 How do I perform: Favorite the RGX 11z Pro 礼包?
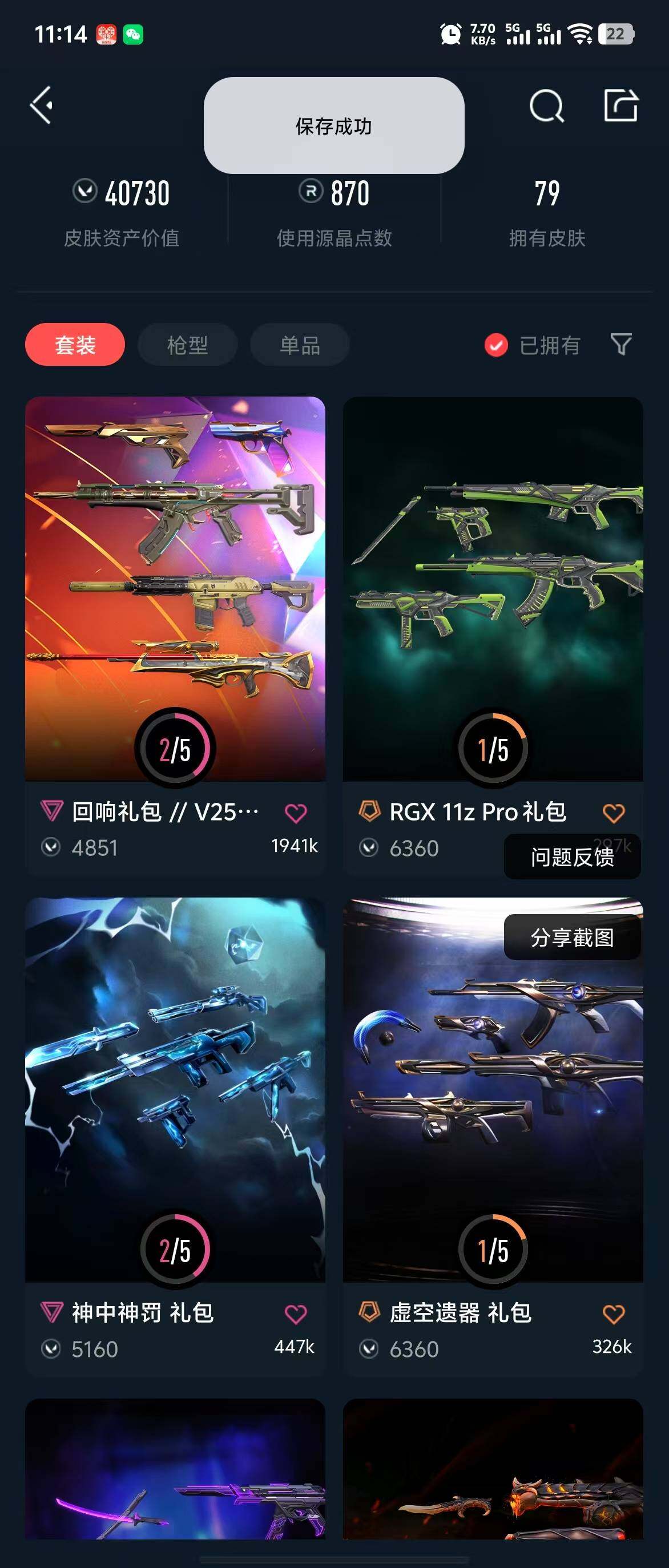613,813
